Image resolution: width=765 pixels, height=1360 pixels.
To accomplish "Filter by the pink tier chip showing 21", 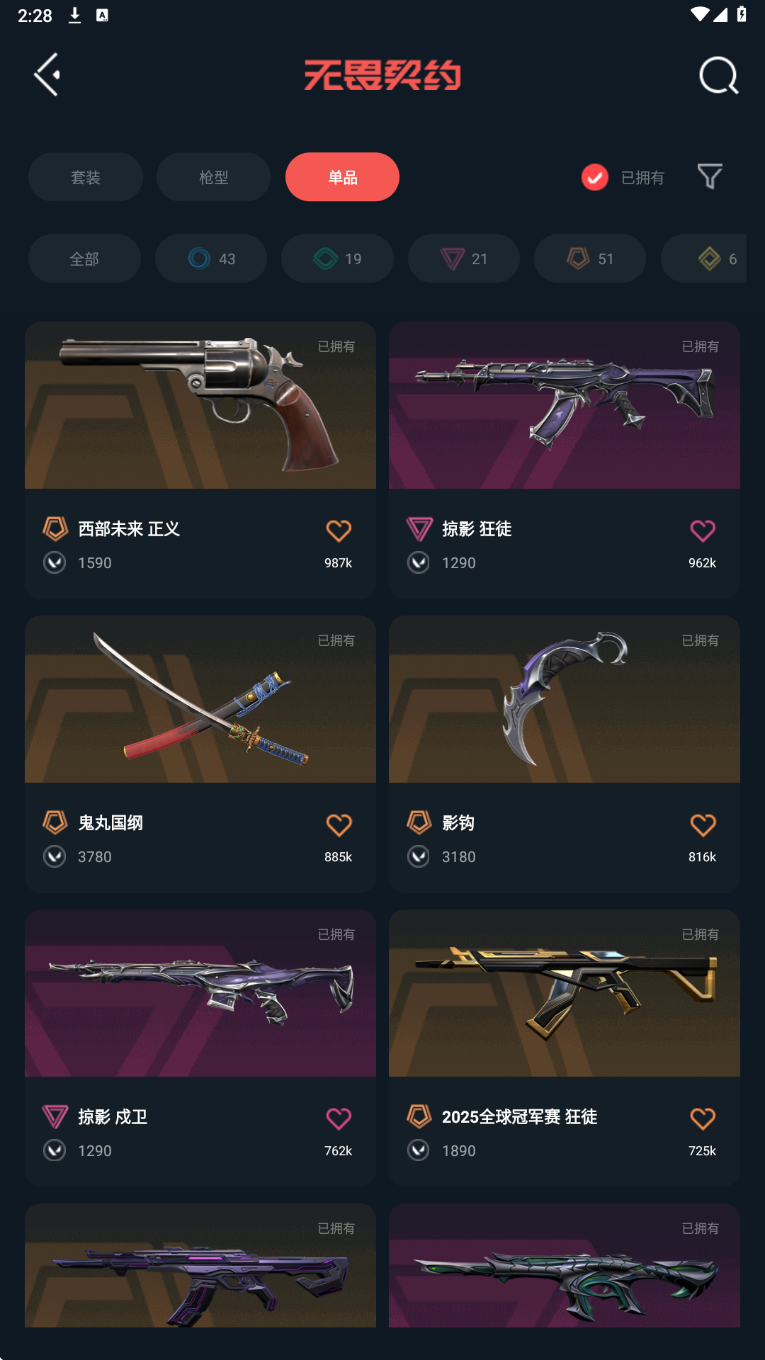I will point(463,259).
